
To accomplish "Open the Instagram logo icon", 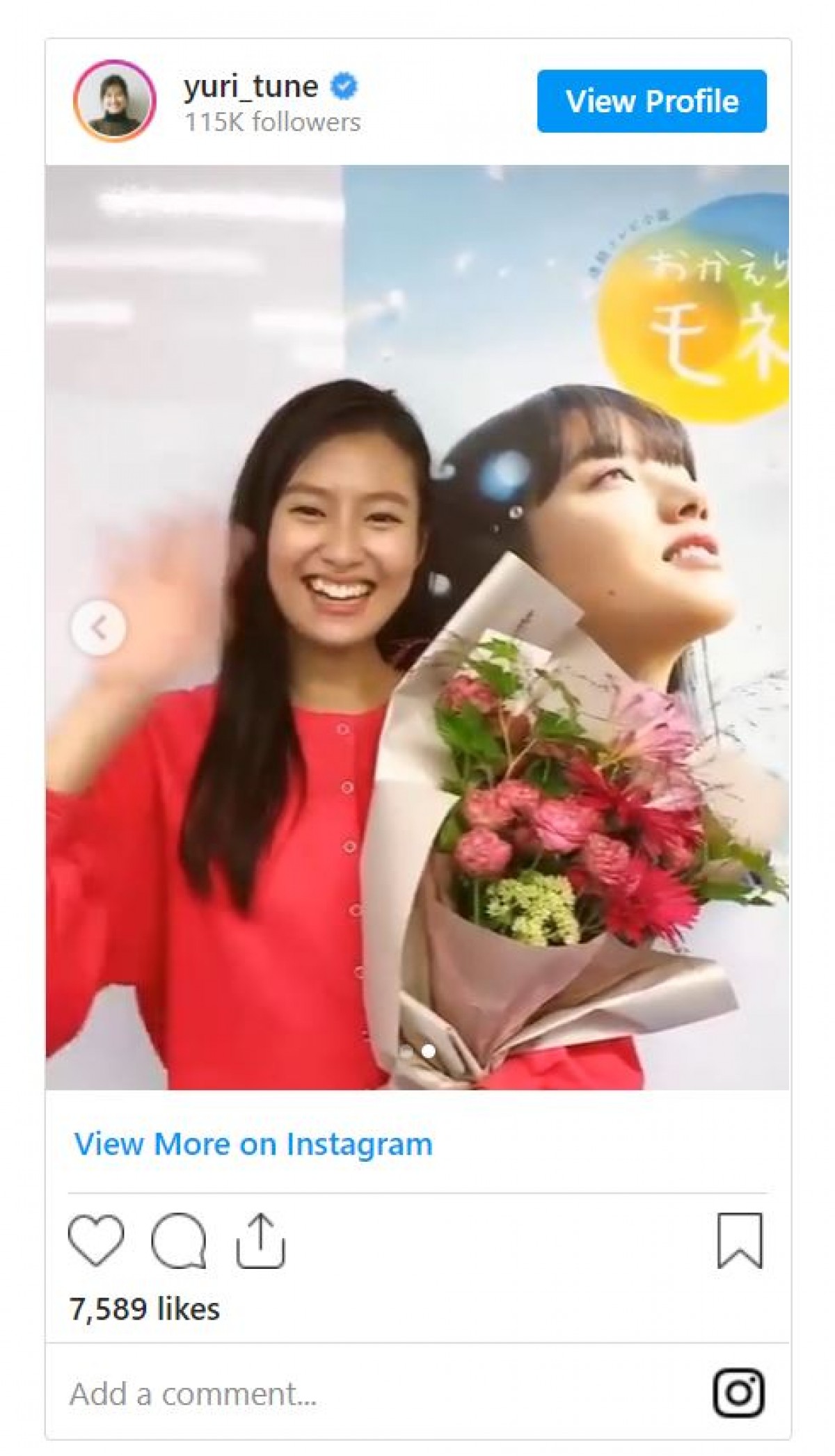I will pos(739,1393).
